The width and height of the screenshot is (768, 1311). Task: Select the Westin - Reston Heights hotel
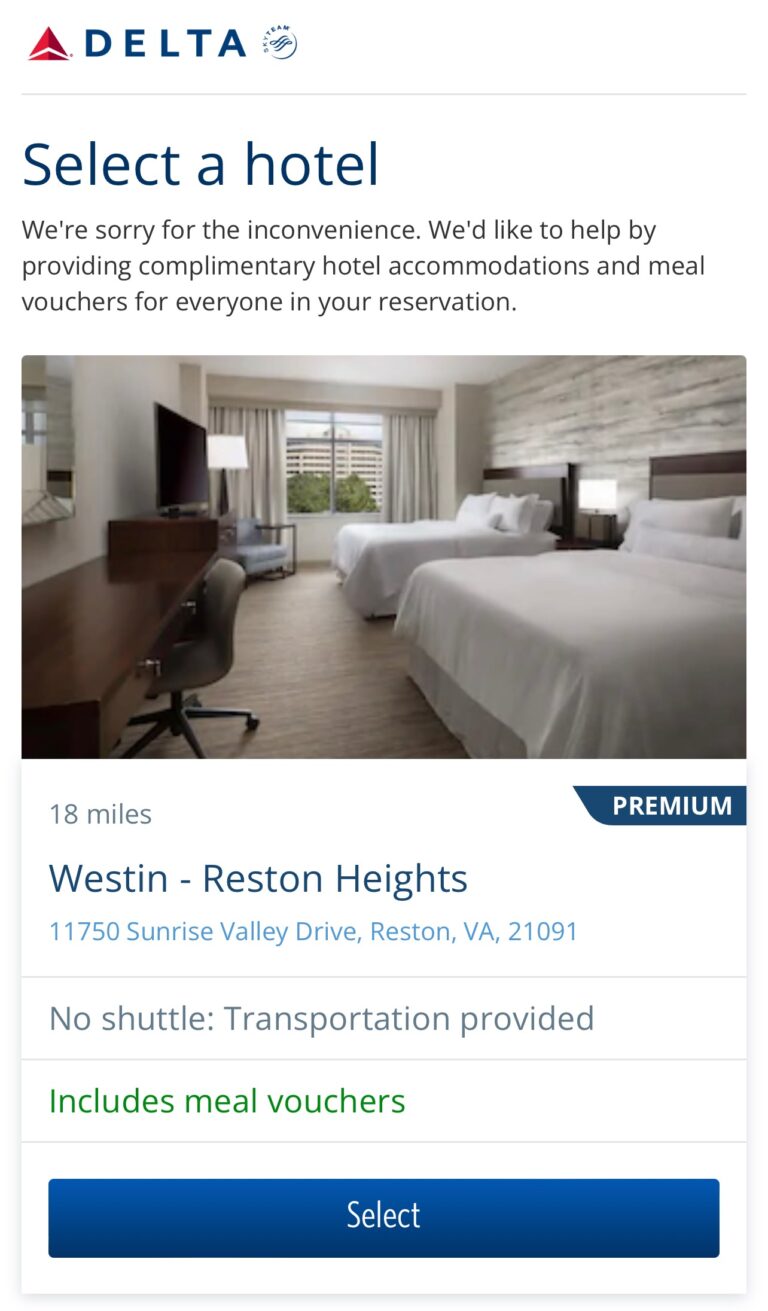383,1216
